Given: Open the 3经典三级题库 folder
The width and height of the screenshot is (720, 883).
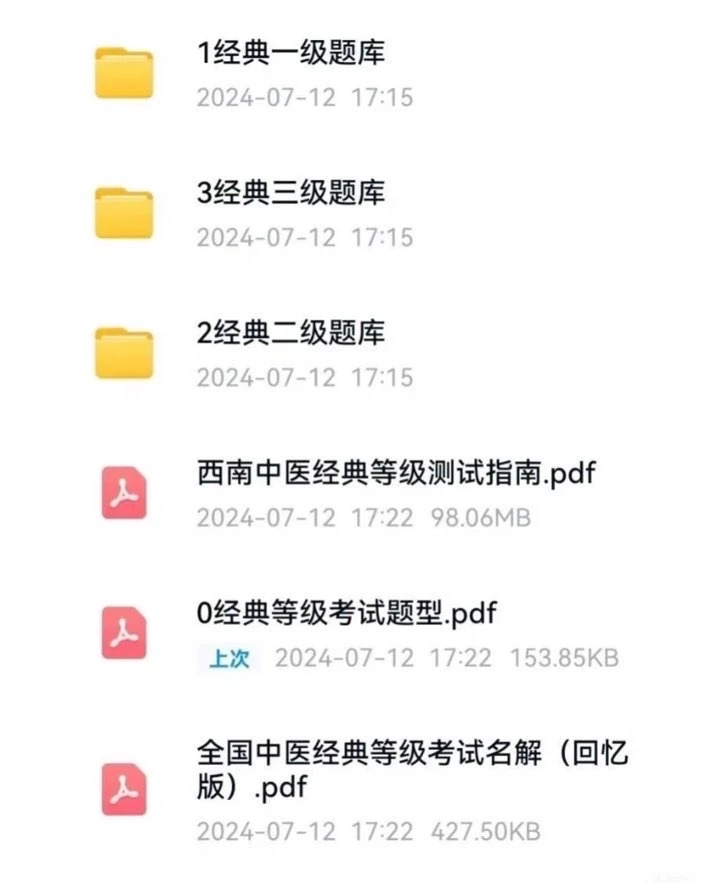Looking at the screenshot, I should tap(290, 194).
